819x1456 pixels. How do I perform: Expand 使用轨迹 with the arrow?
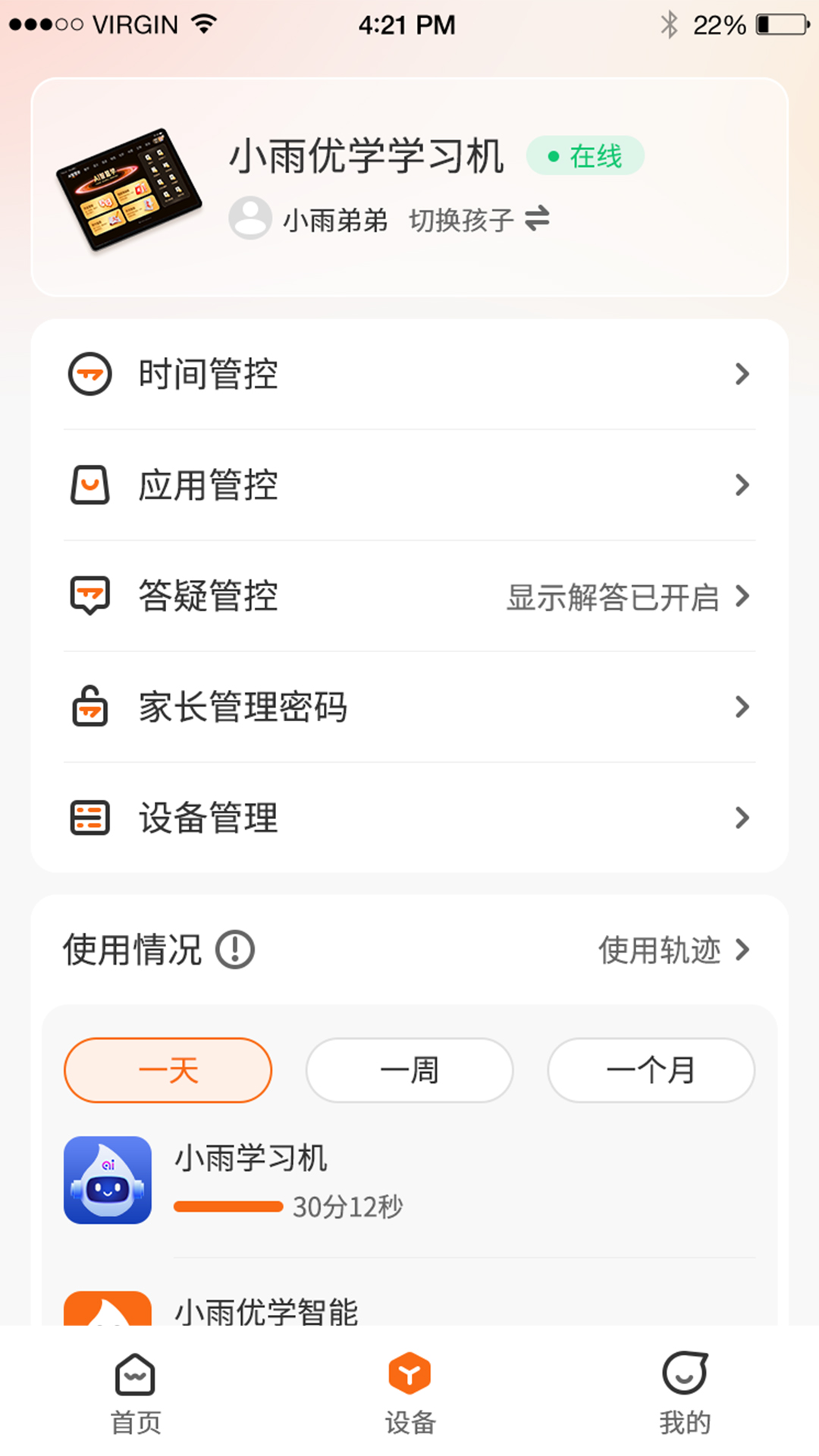click(x=742, y=949)
